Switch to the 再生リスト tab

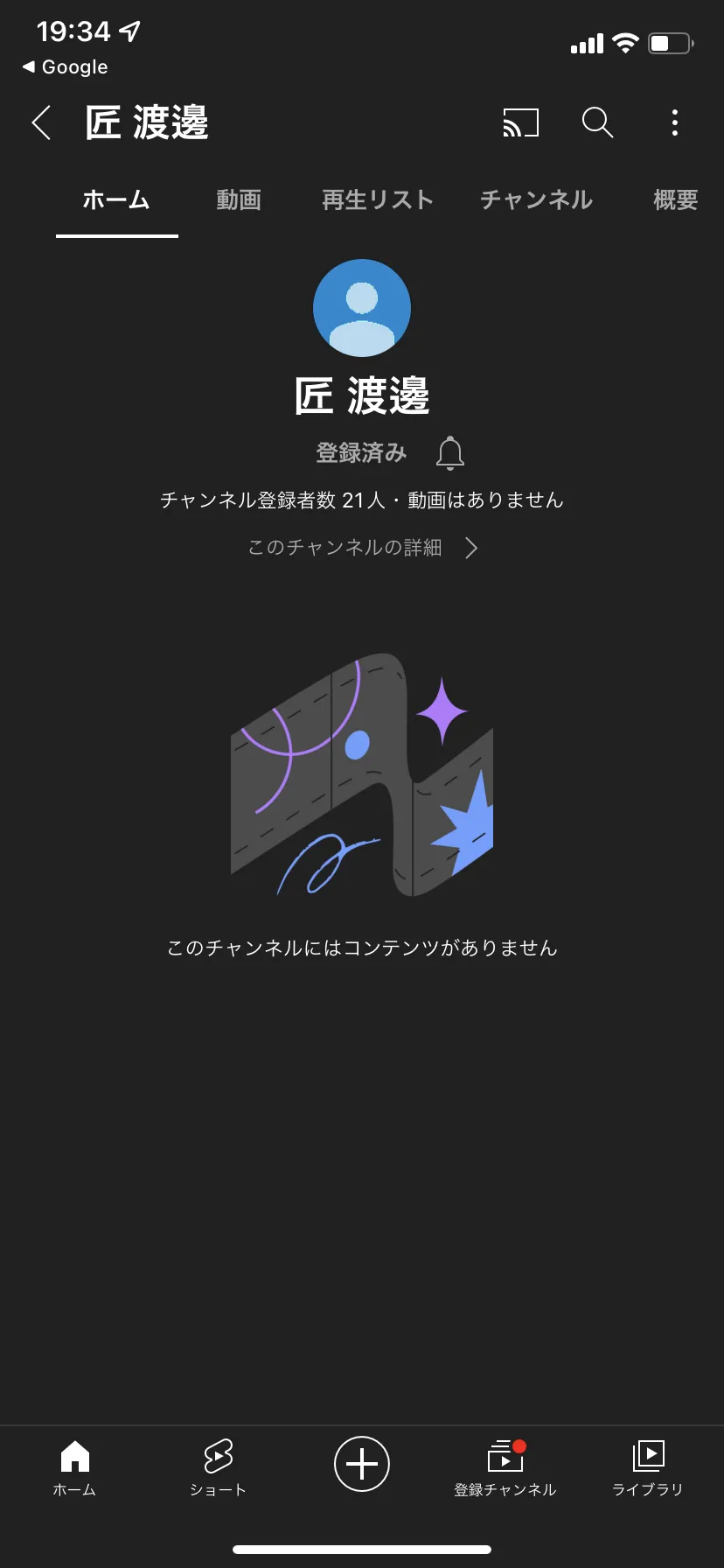378,200
